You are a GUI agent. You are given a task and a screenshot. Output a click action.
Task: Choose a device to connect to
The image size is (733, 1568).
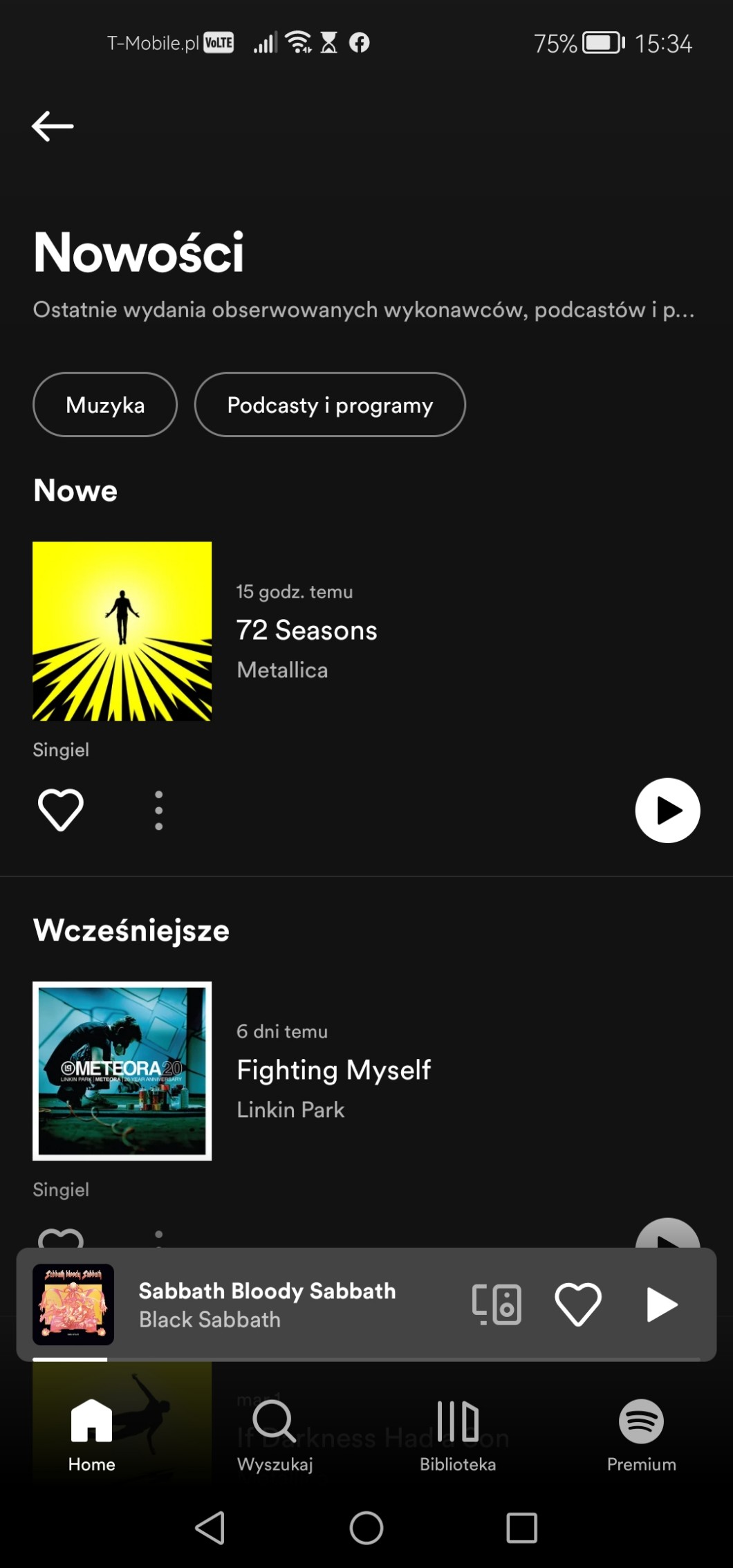click(497, 1304)
